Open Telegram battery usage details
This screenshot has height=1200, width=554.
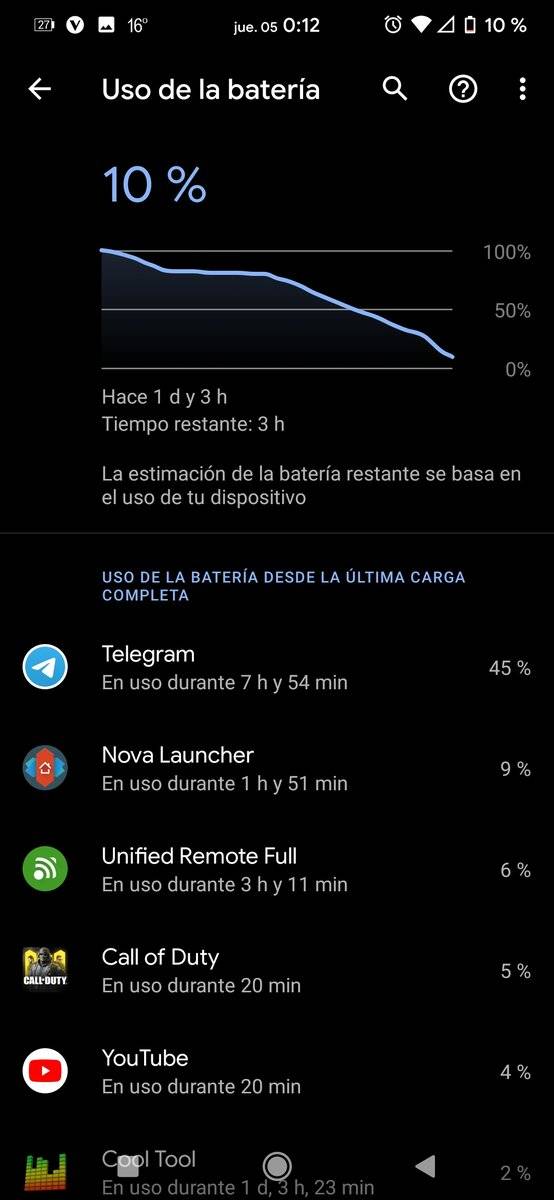click(277, 668)
